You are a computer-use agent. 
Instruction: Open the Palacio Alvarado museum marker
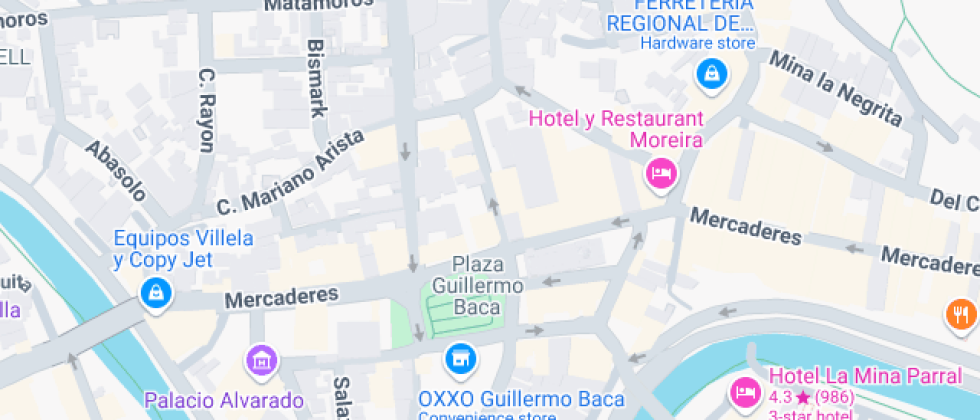(x=261, y=359)
